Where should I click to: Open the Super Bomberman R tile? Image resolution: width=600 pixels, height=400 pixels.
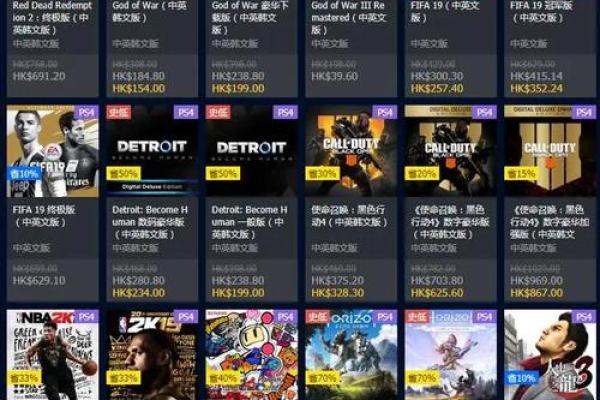pyautogui.click(x=251, y=355)
